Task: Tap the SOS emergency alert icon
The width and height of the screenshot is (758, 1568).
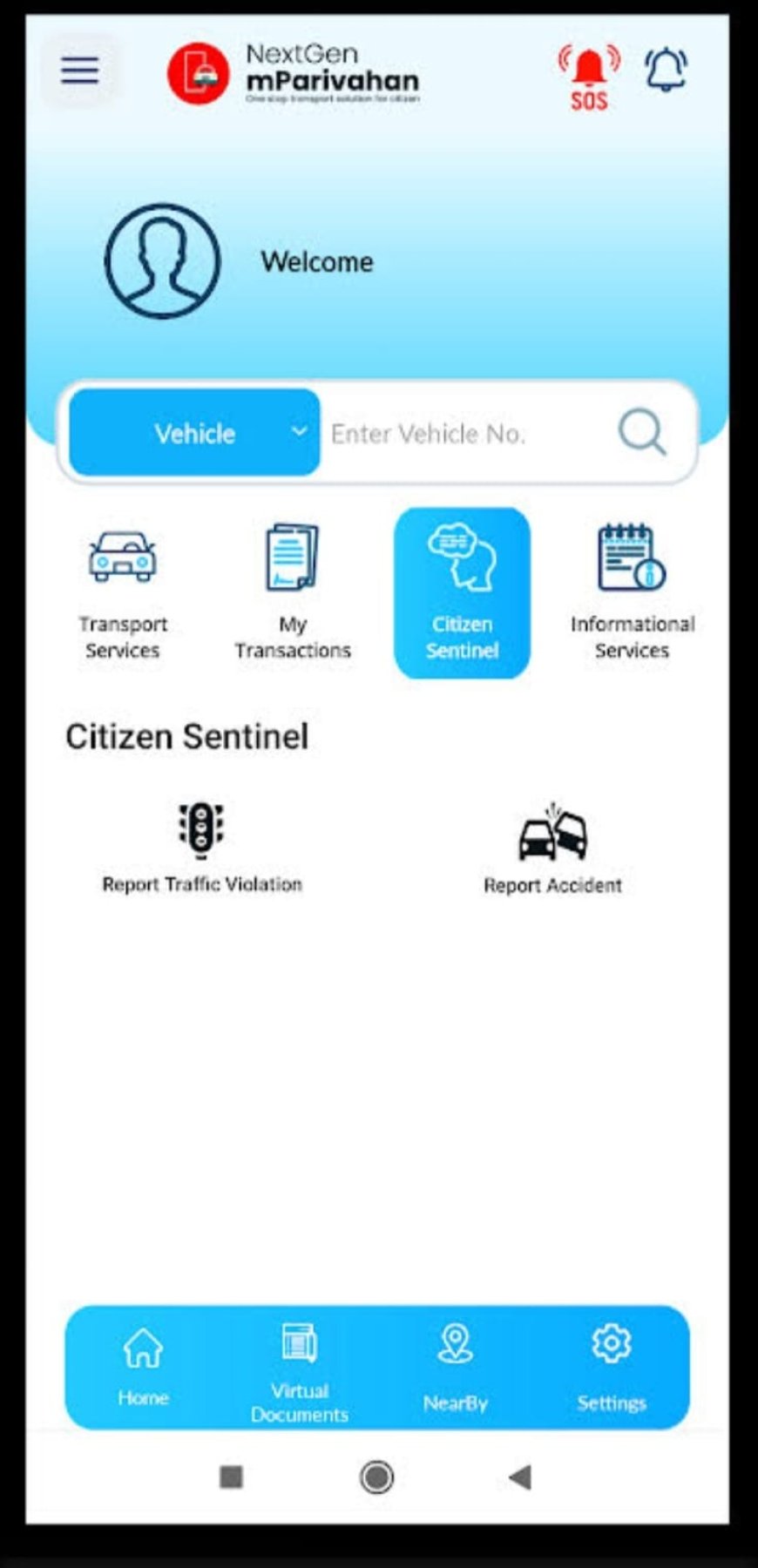Action: click(x=588, y=77)
